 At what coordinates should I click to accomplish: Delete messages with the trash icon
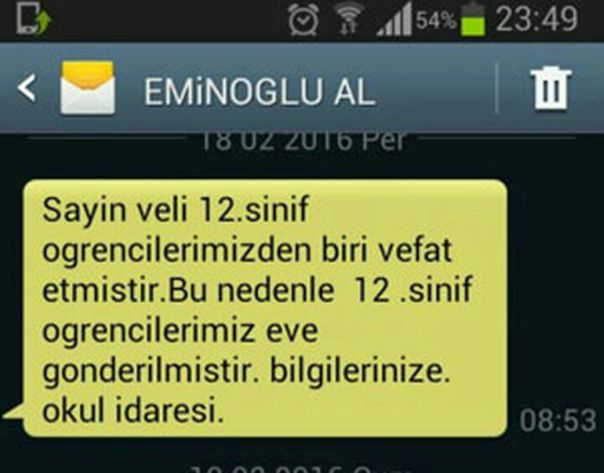pos(550,90)
